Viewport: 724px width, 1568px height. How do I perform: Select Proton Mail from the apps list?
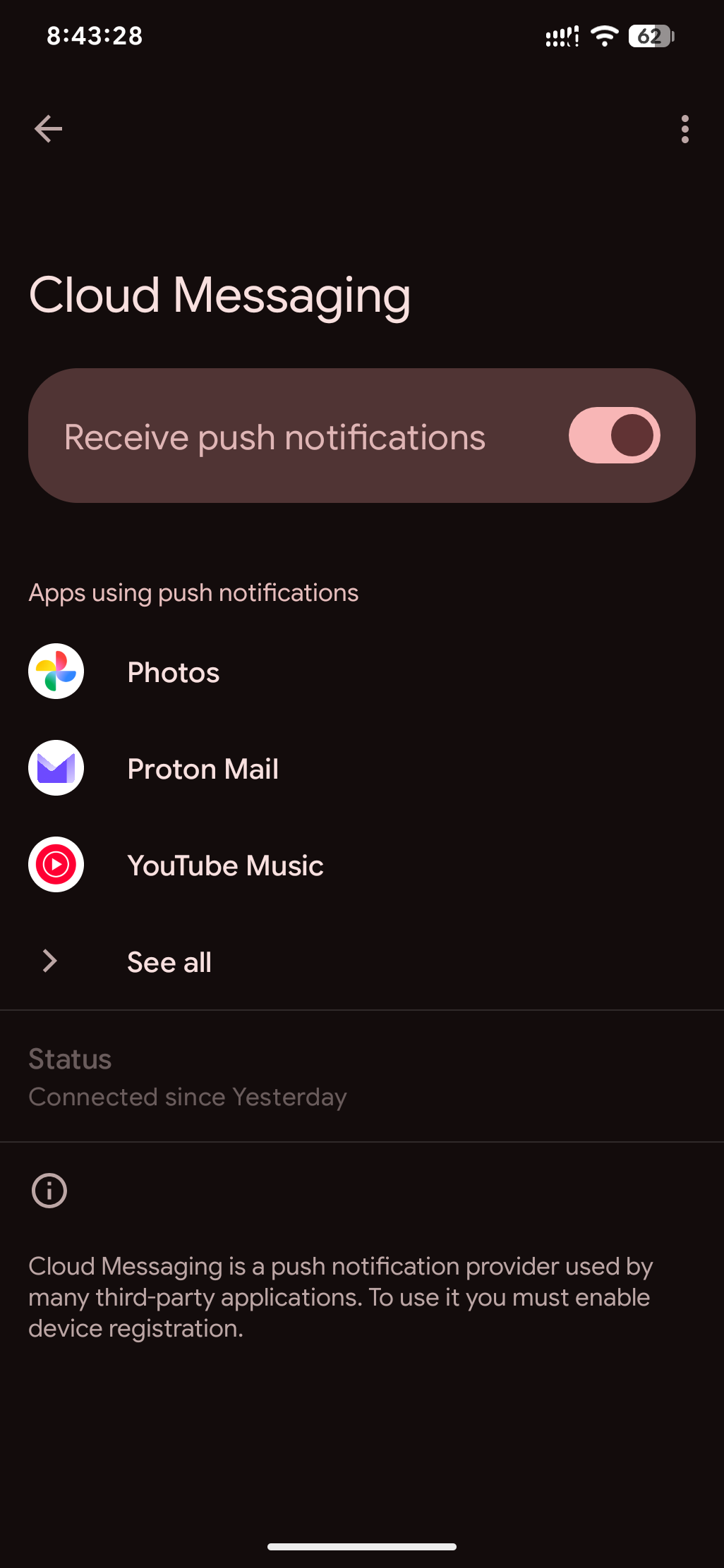click(x=203, y=769)
